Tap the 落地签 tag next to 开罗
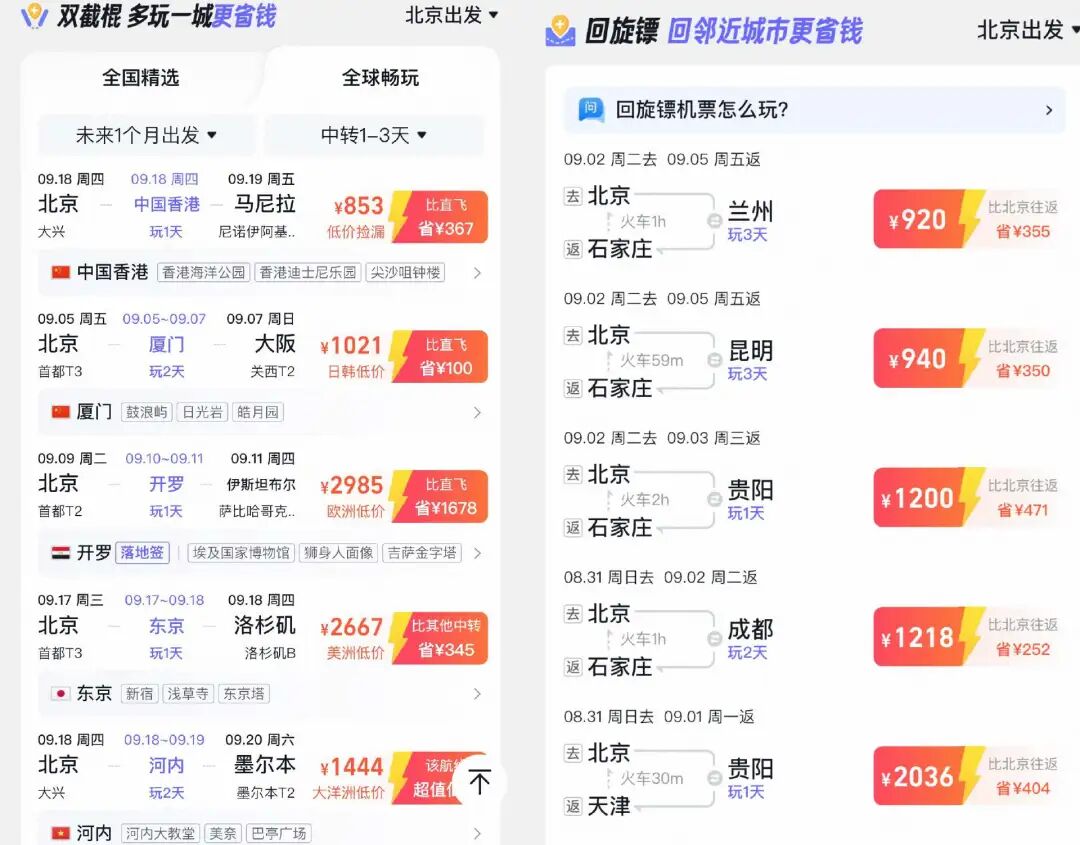The width and height of the screenshot is (1080, 845). tap(142, 552)
